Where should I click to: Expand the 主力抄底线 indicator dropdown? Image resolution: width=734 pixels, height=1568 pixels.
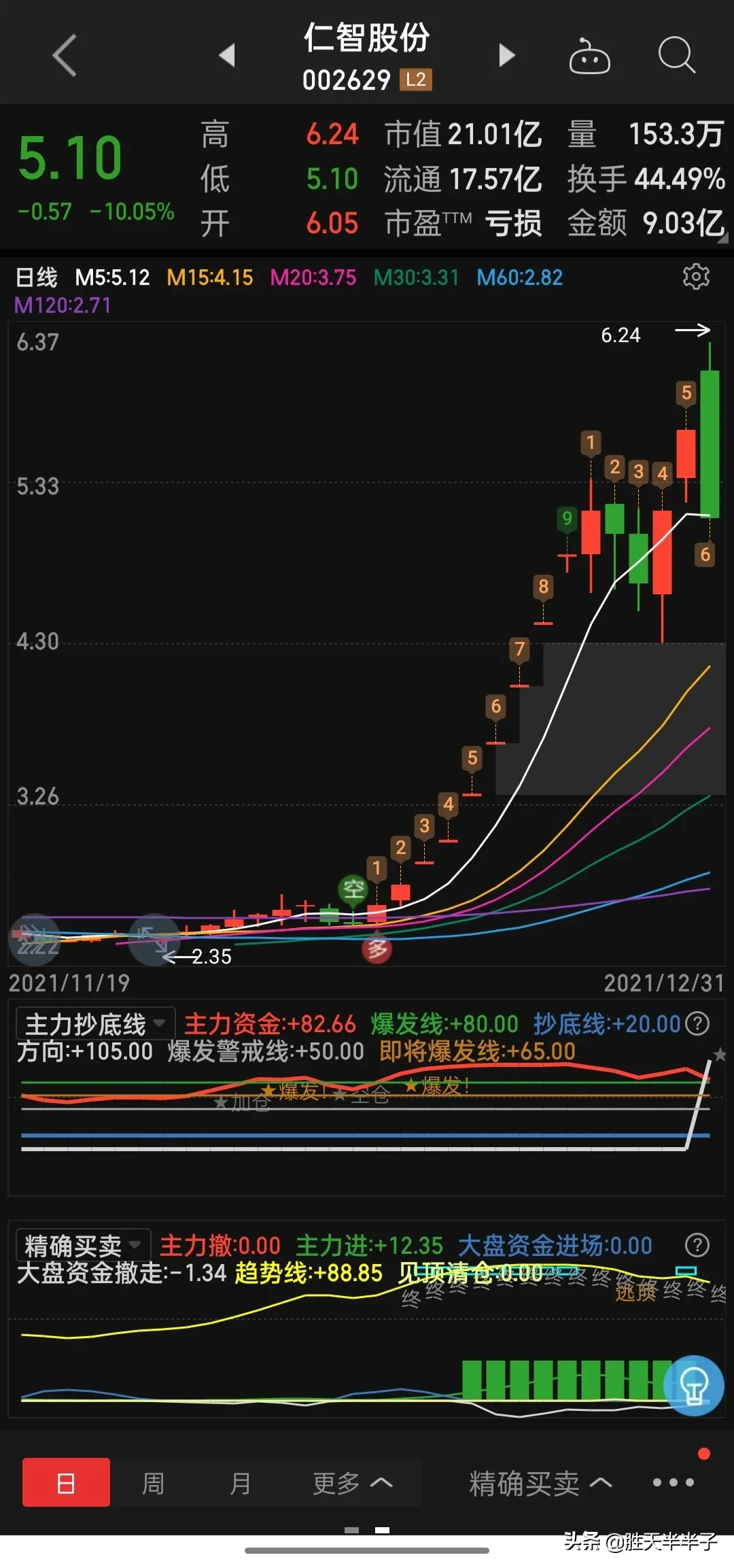coord(95,1023)
